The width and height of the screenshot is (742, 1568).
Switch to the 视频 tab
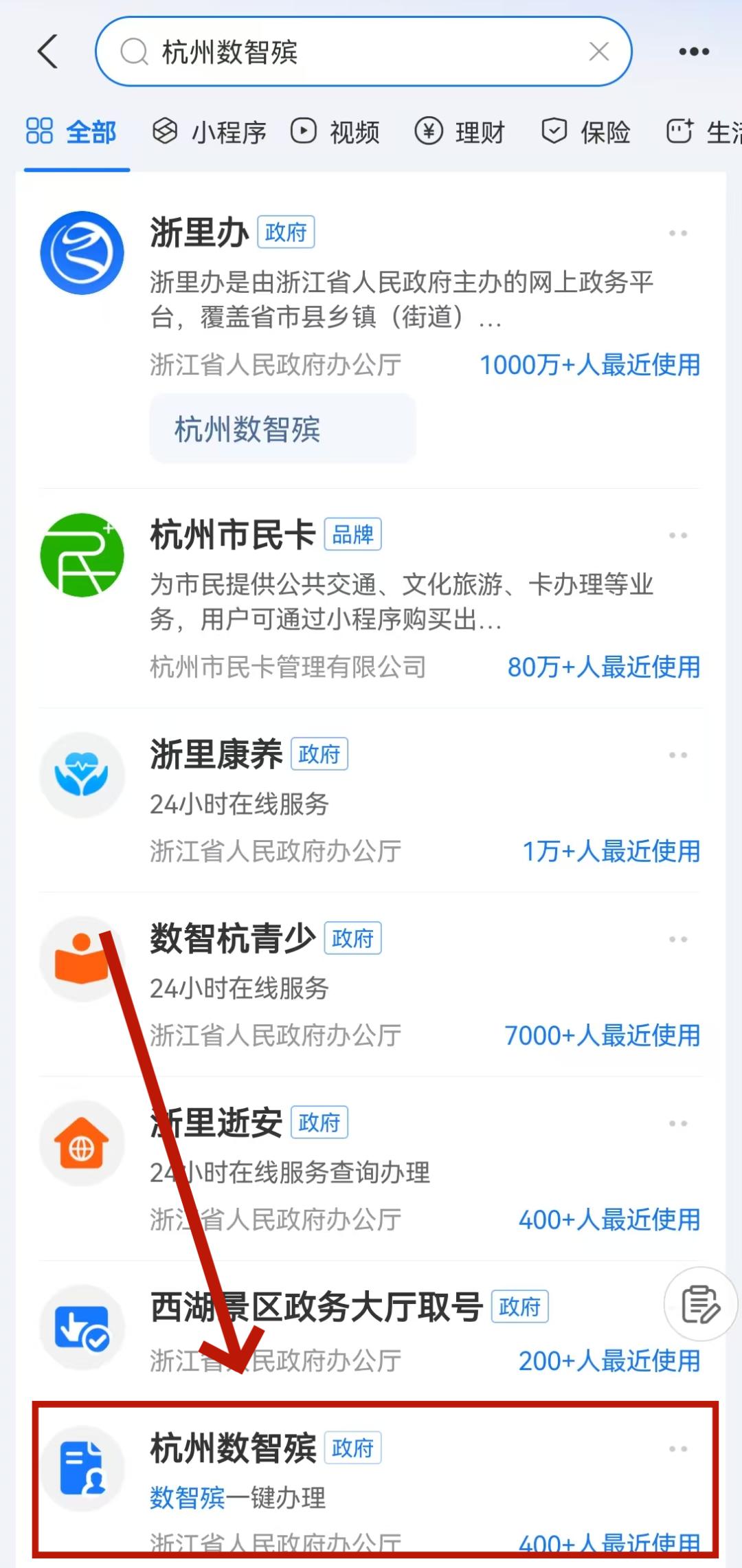click(335, 131)
